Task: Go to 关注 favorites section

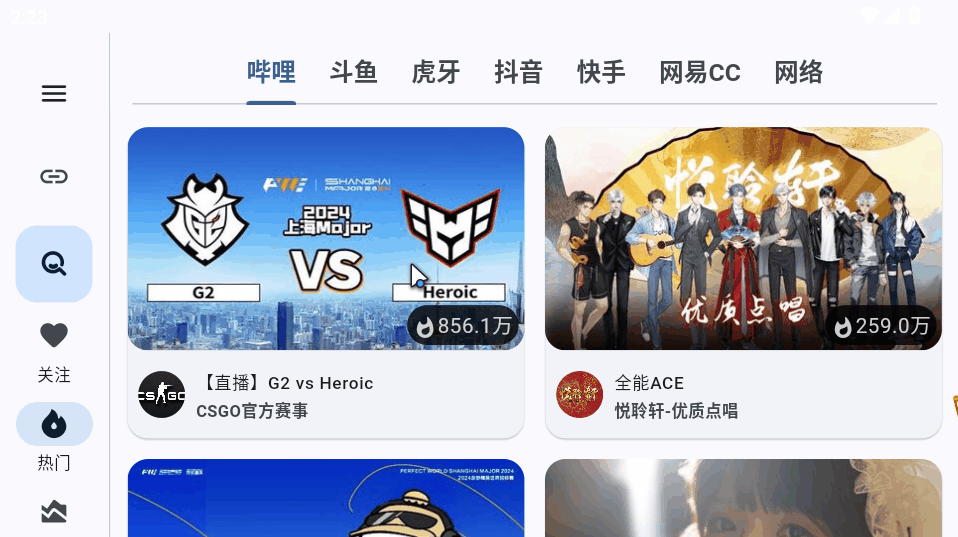Action: pos(54,350)
